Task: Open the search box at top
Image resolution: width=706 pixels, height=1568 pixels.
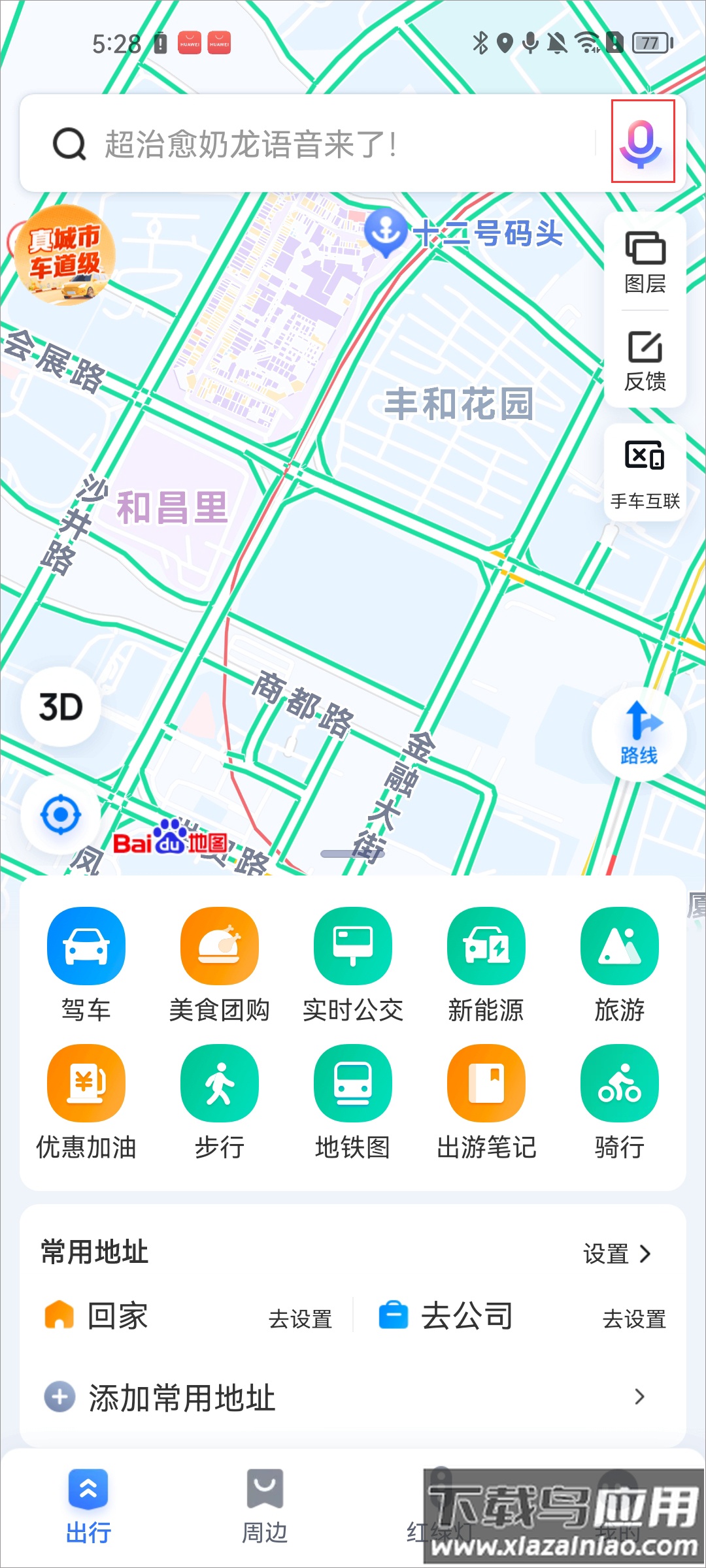Action: click(x=314, y=144)
